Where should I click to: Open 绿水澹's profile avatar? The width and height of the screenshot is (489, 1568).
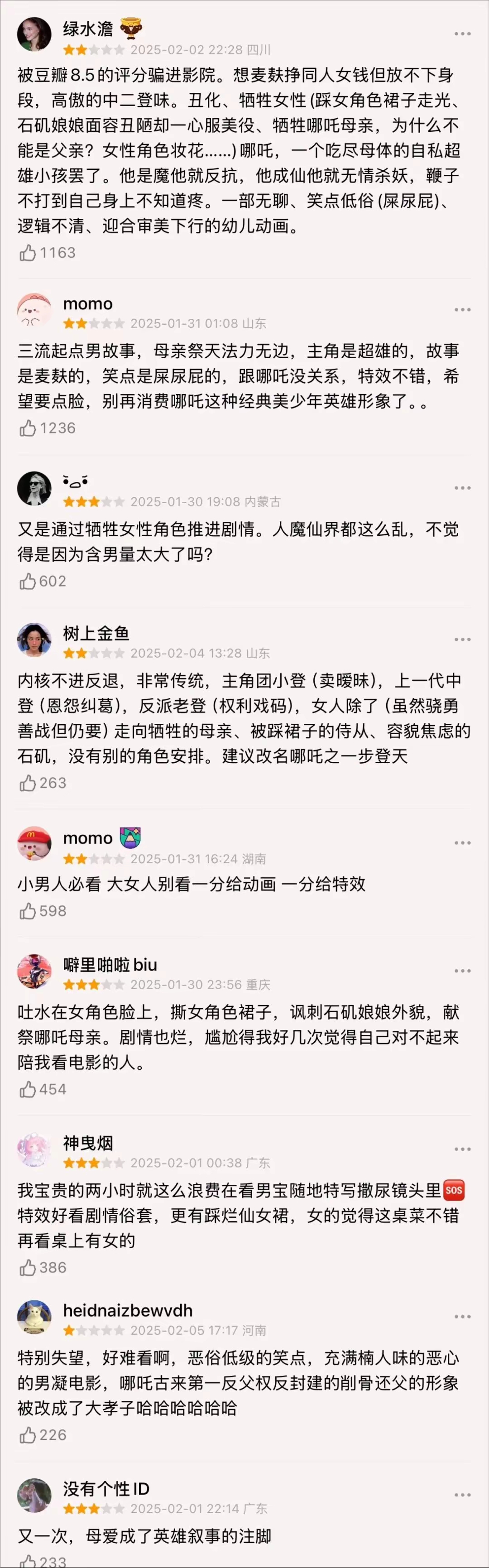[34, 35]
